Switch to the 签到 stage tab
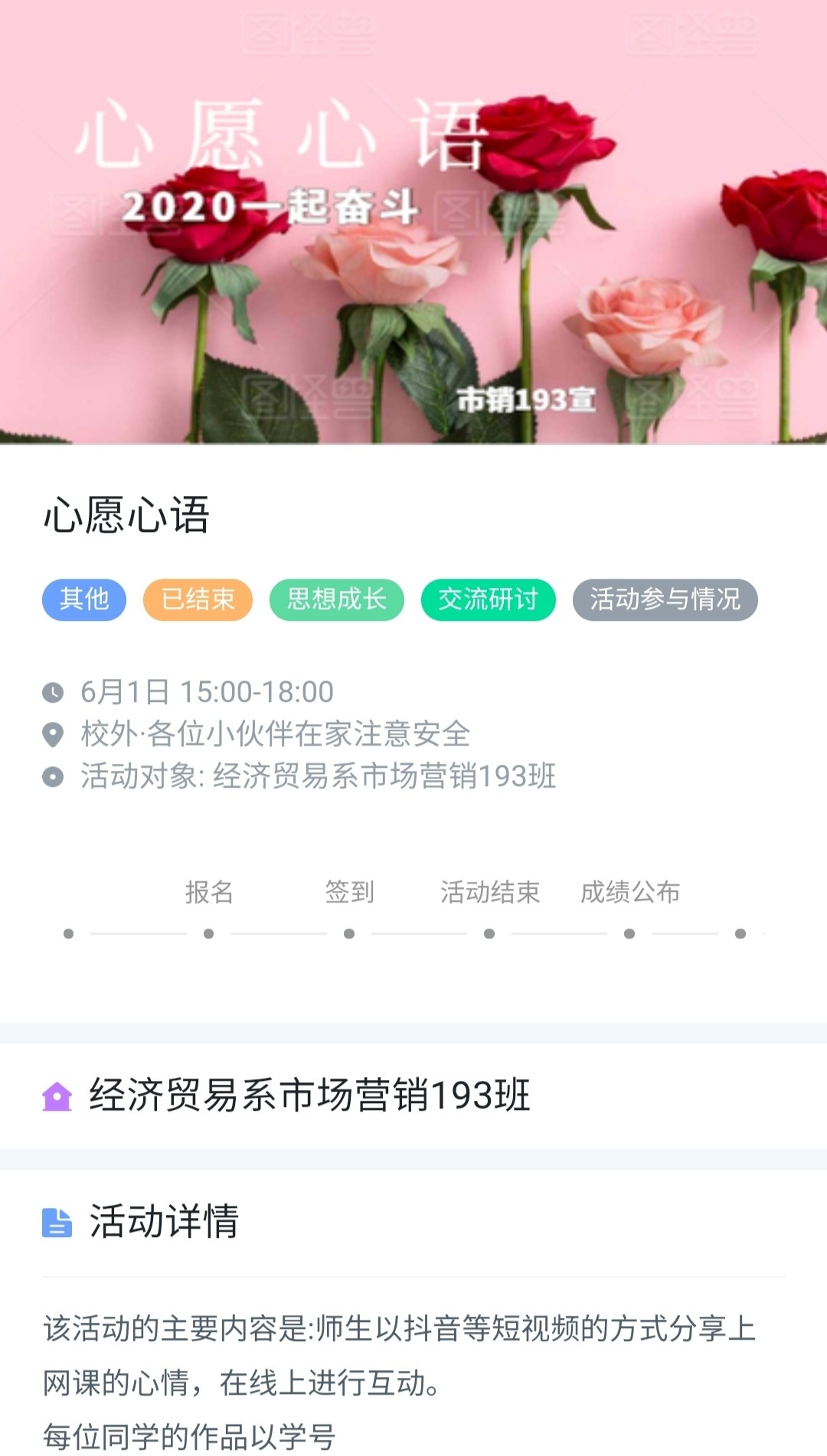The image size is (827, 1456). point(351,892)
